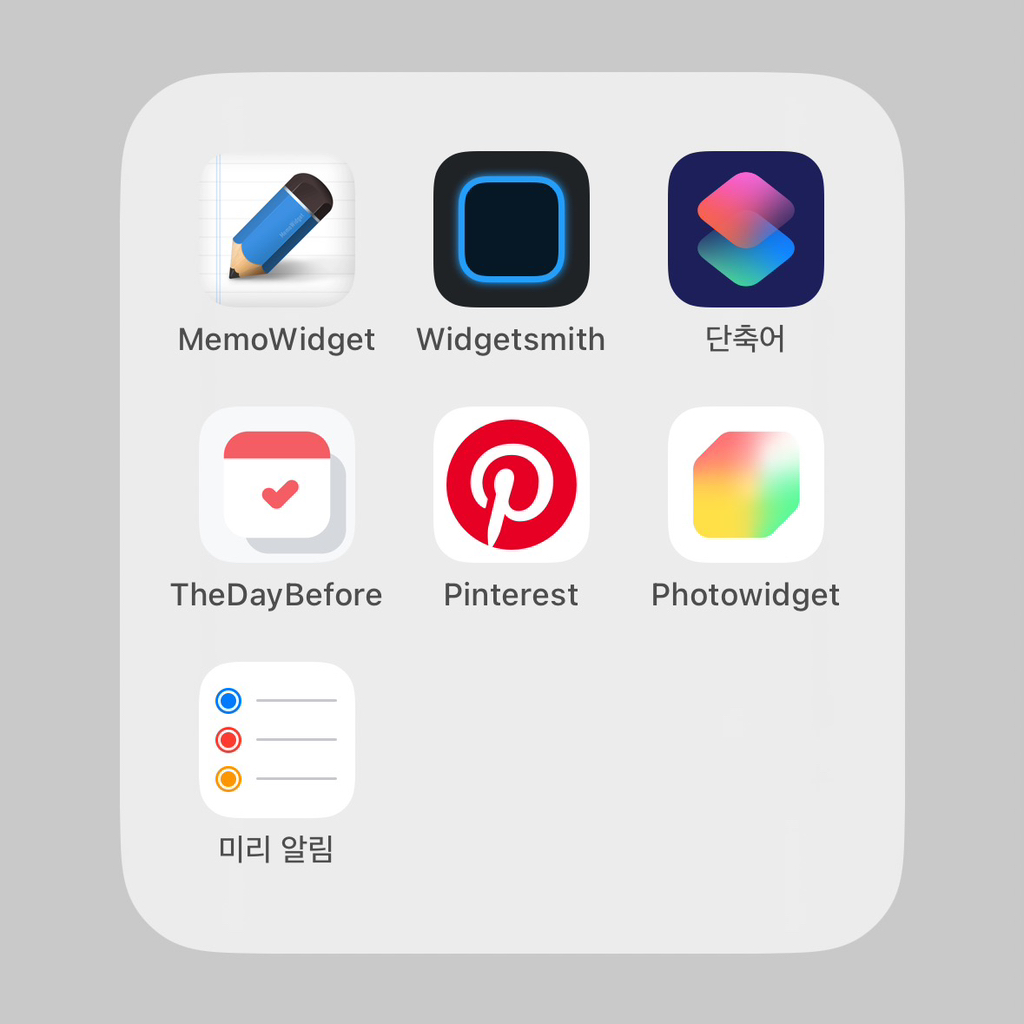
Task: Launch Widgetsmith
Action: pyautogui.click(x=511, y=229)
